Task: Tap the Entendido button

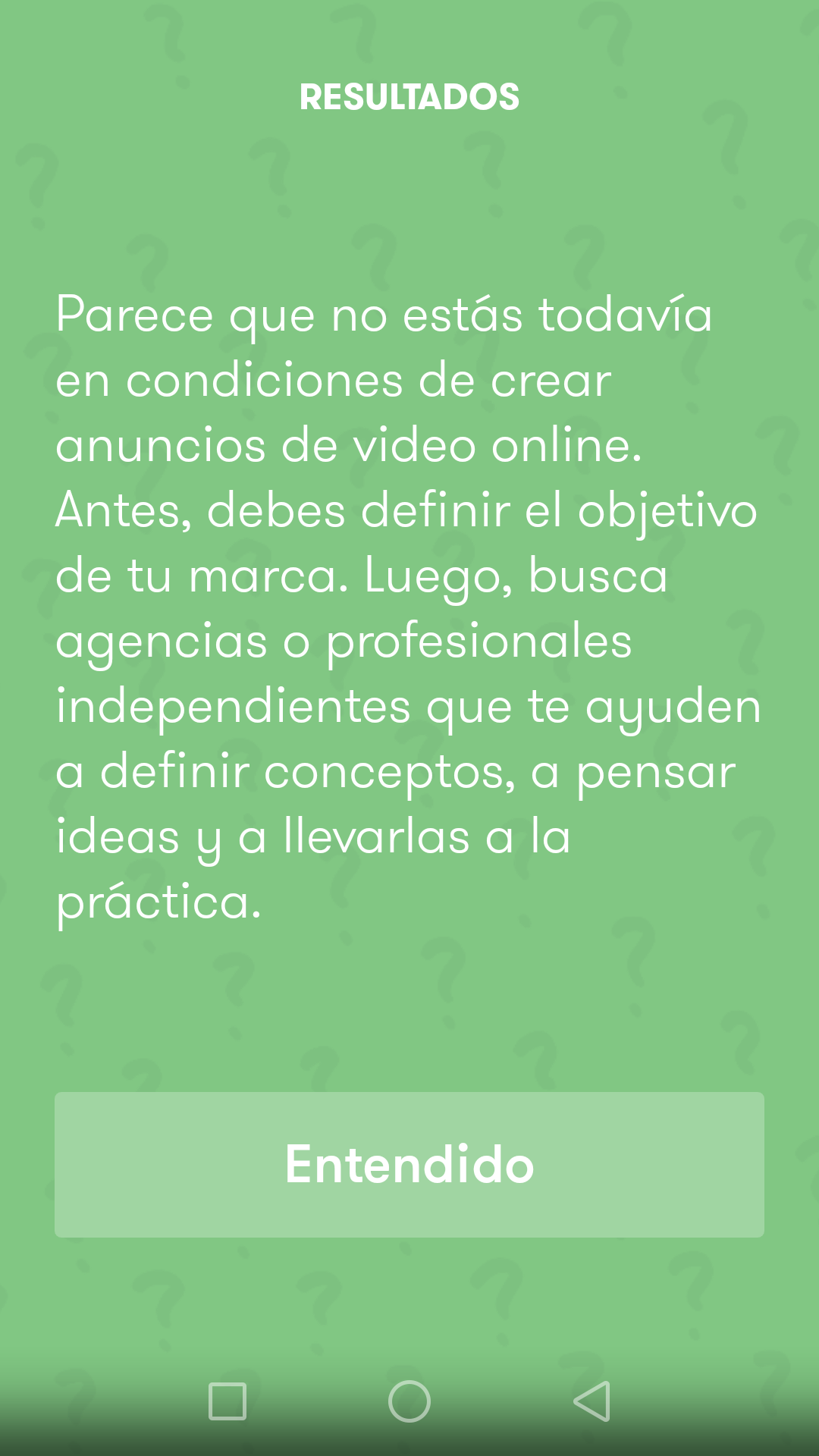Action: pyautogui.click(x=409, y=1164)
